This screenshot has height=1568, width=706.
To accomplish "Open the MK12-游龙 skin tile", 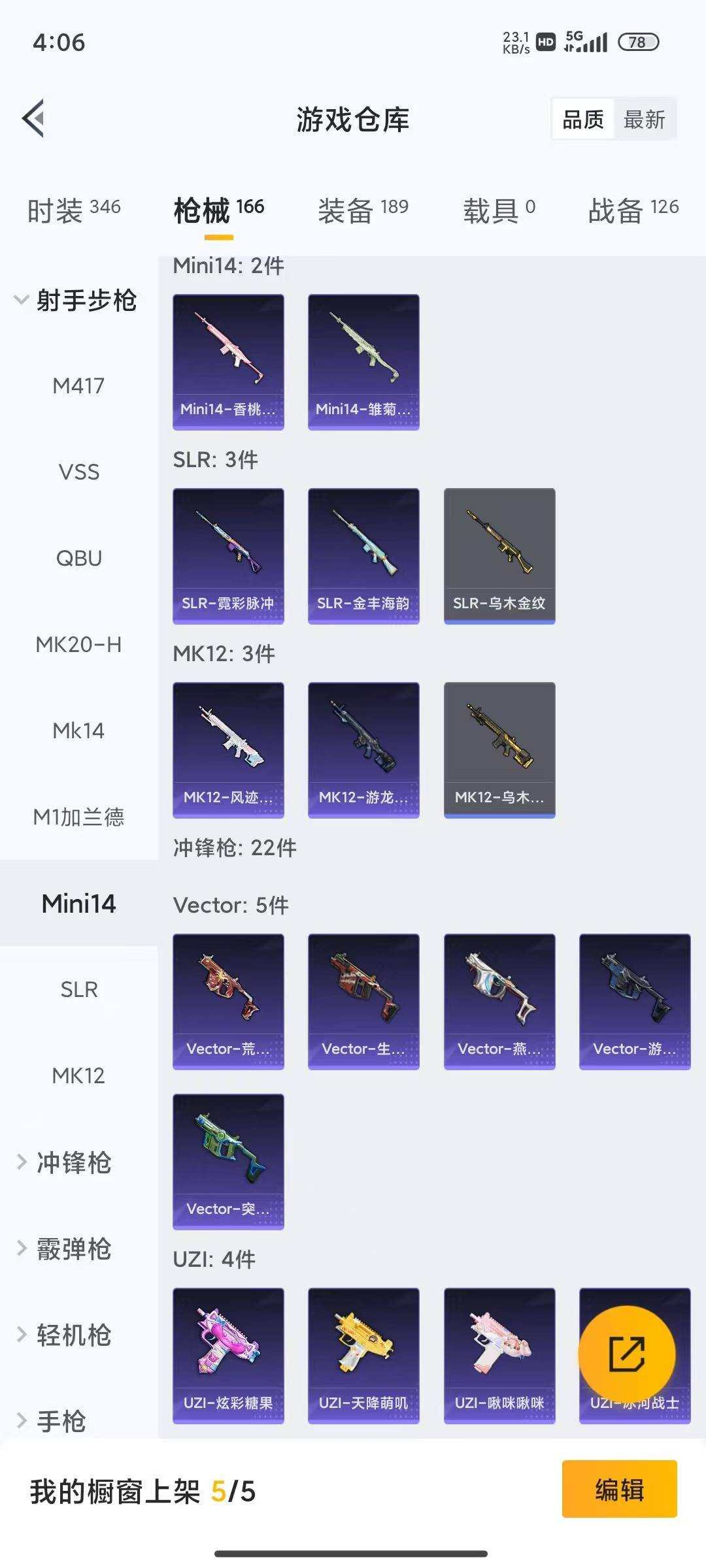I will (x=363, y=749).
